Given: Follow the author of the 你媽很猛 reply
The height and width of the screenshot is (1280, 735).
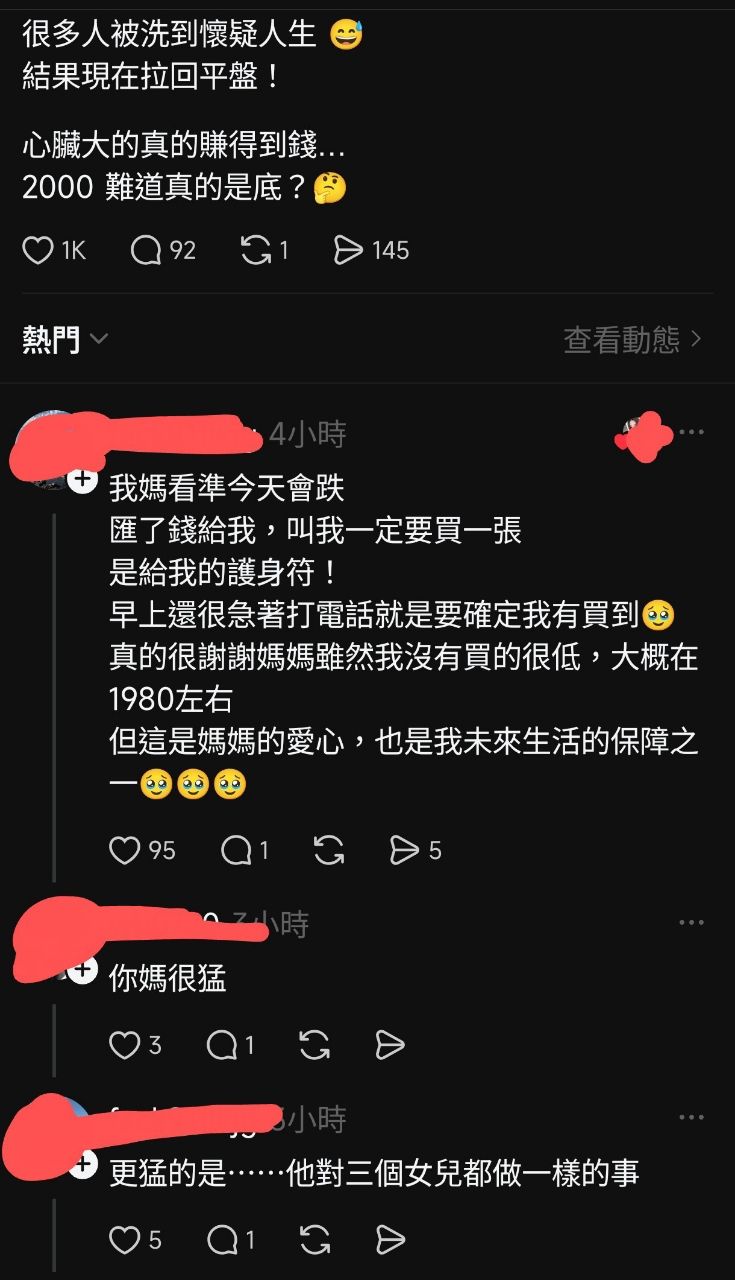Looking at the screenshot, I should point(83,970).
